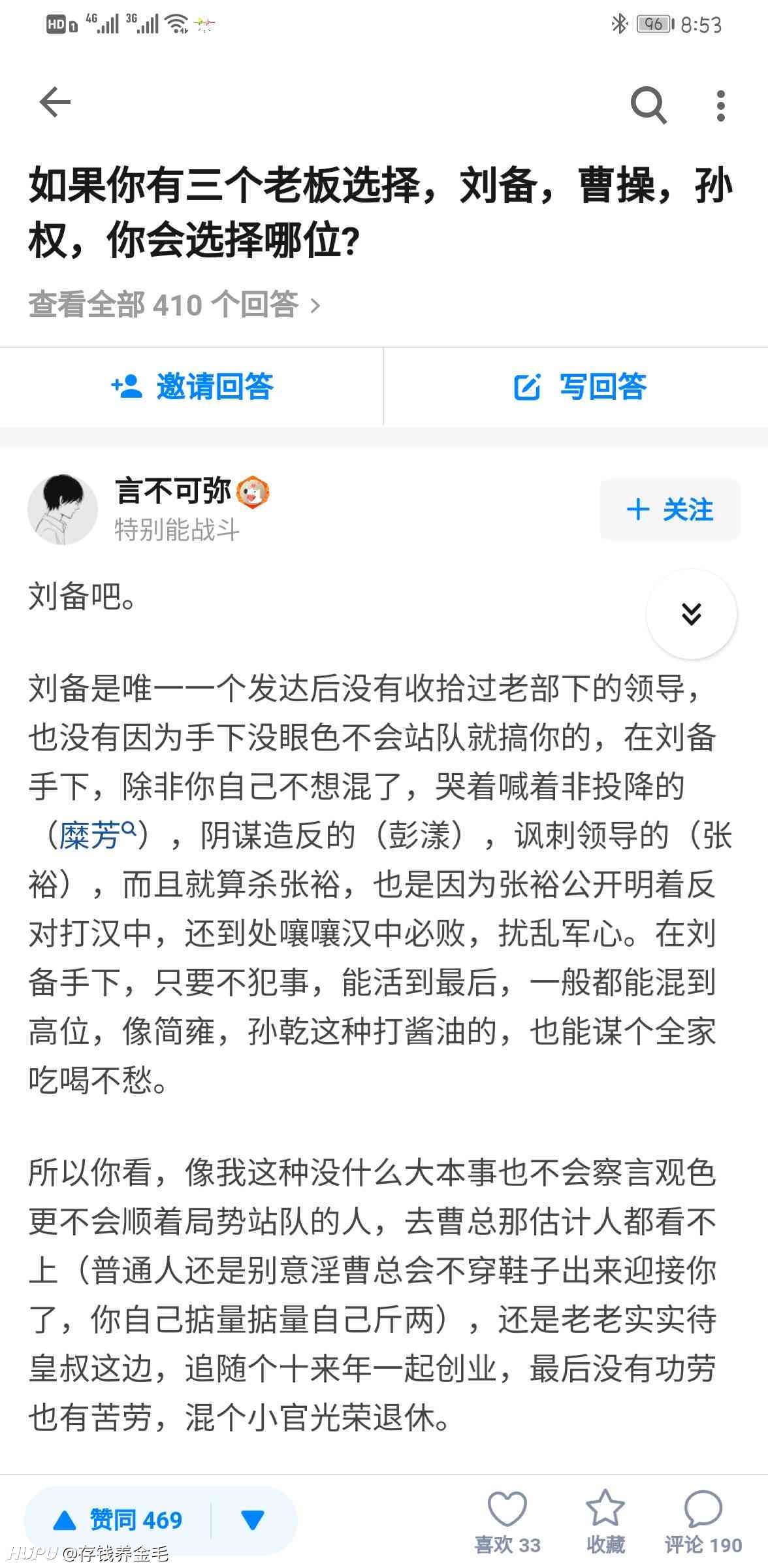This screenshot has height=1568, width=768.
Task: Like the answer with heart icon
Action: [x=507, y=1522]
